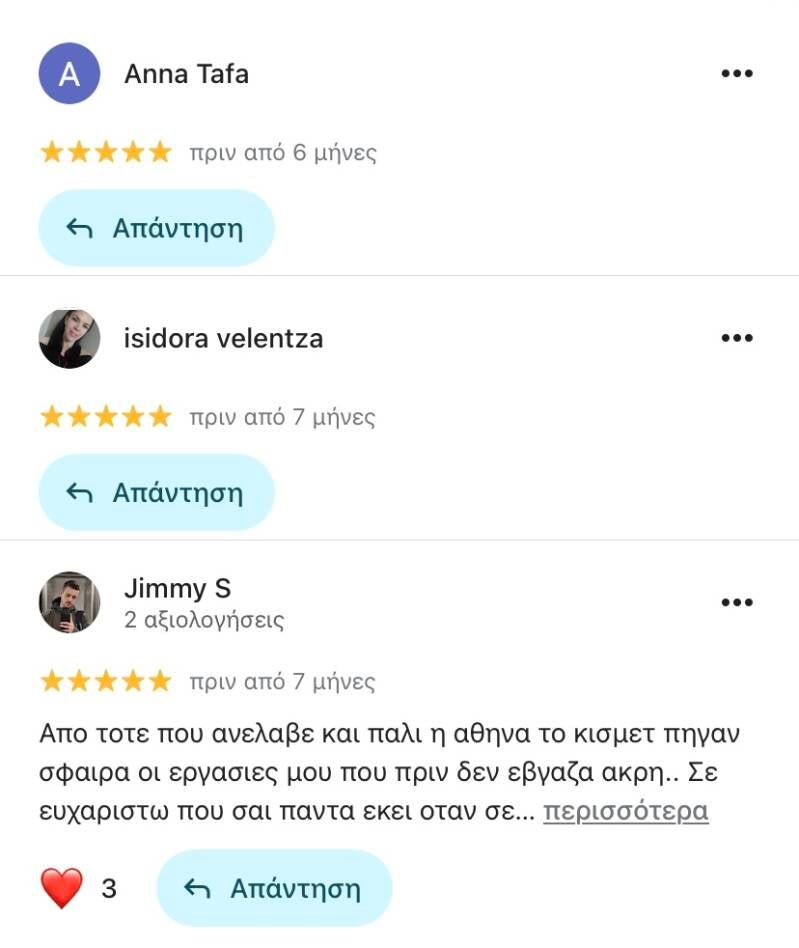Reply to isidora velentza's review
This screenshot has width=799, height=948.
(156, 492)
